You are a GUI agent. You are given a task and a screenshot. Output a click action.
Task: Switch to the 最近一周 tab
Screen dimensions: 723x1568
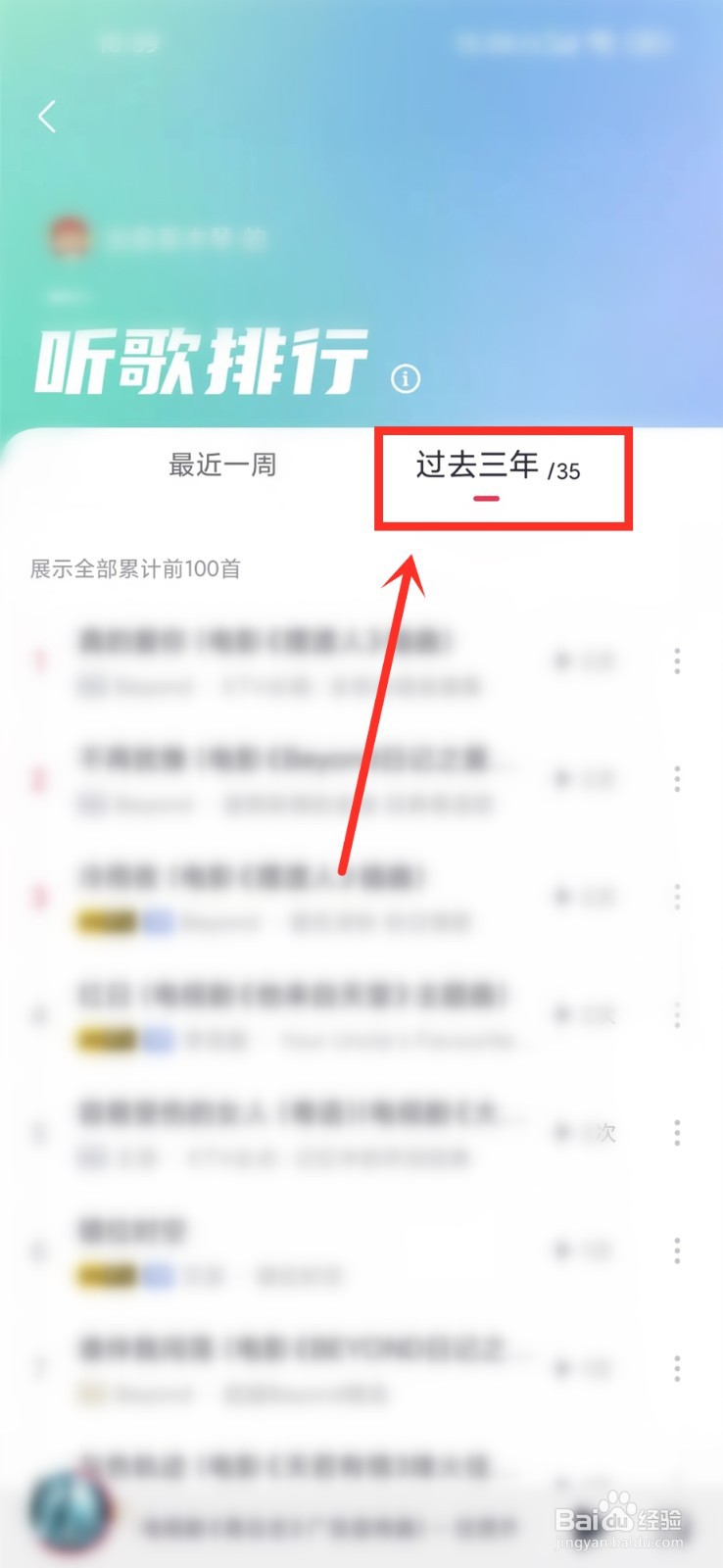click(x=223, y=466)
